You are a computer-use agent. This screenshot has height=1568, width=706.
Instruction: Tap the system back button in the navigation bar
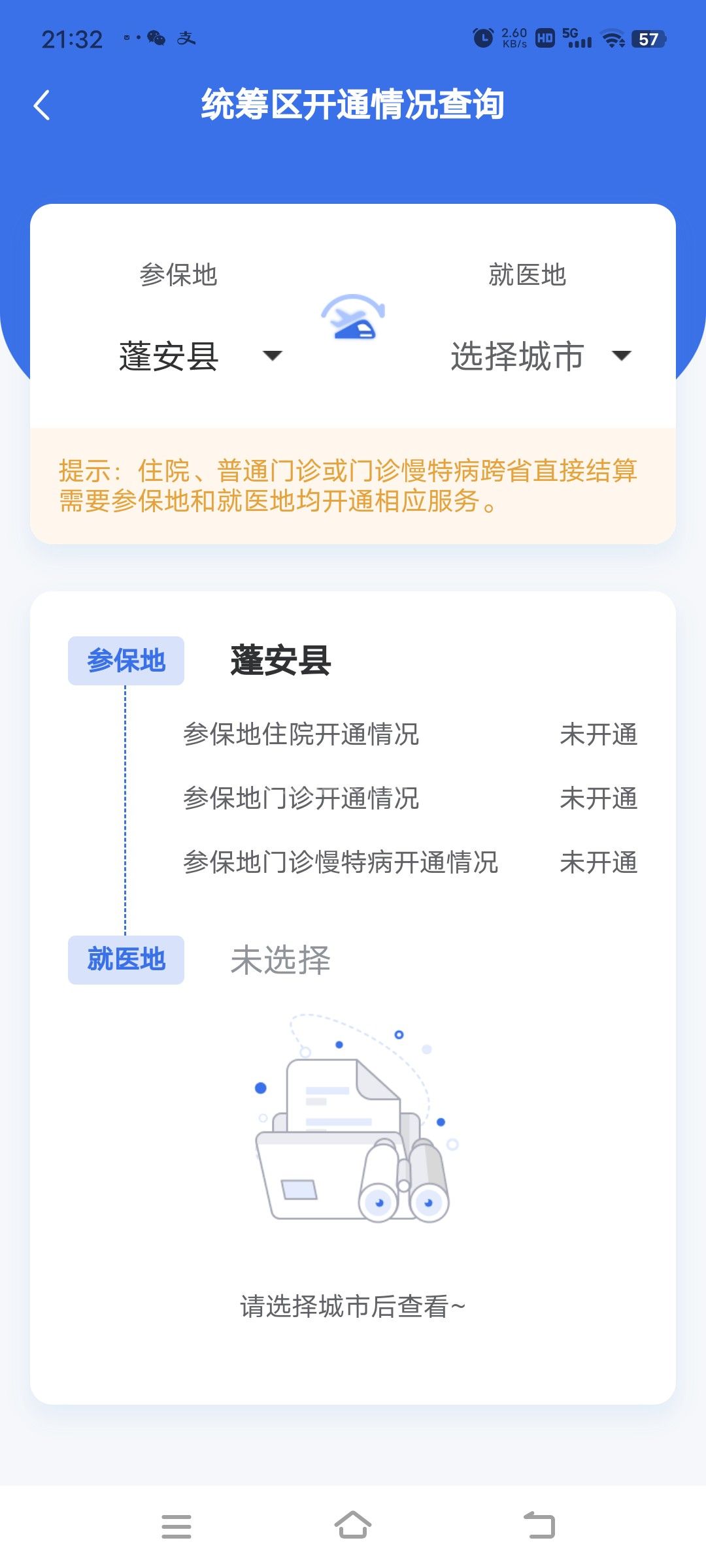(539, 1526)
